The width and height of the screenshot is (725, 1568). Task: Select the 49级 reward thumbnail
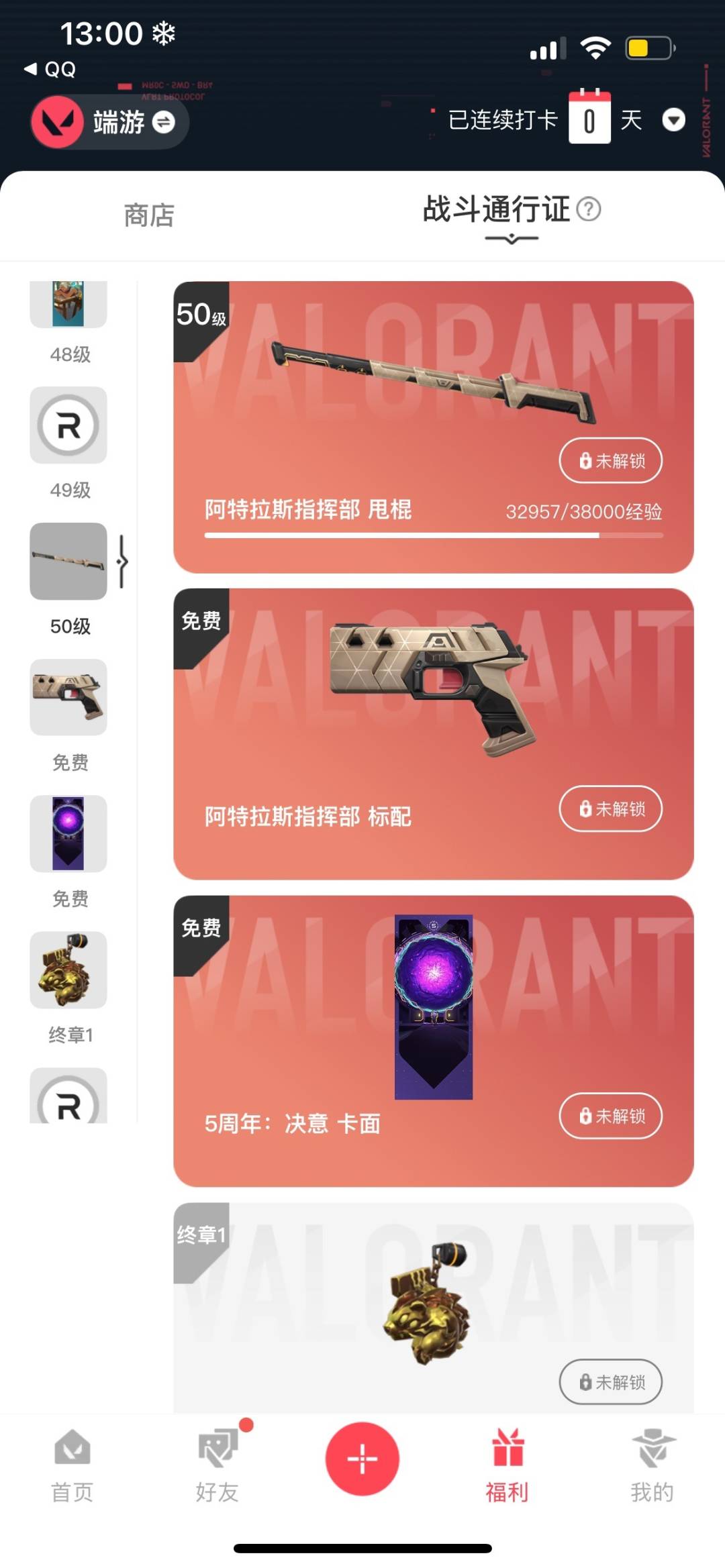click(x=68, y=425)
